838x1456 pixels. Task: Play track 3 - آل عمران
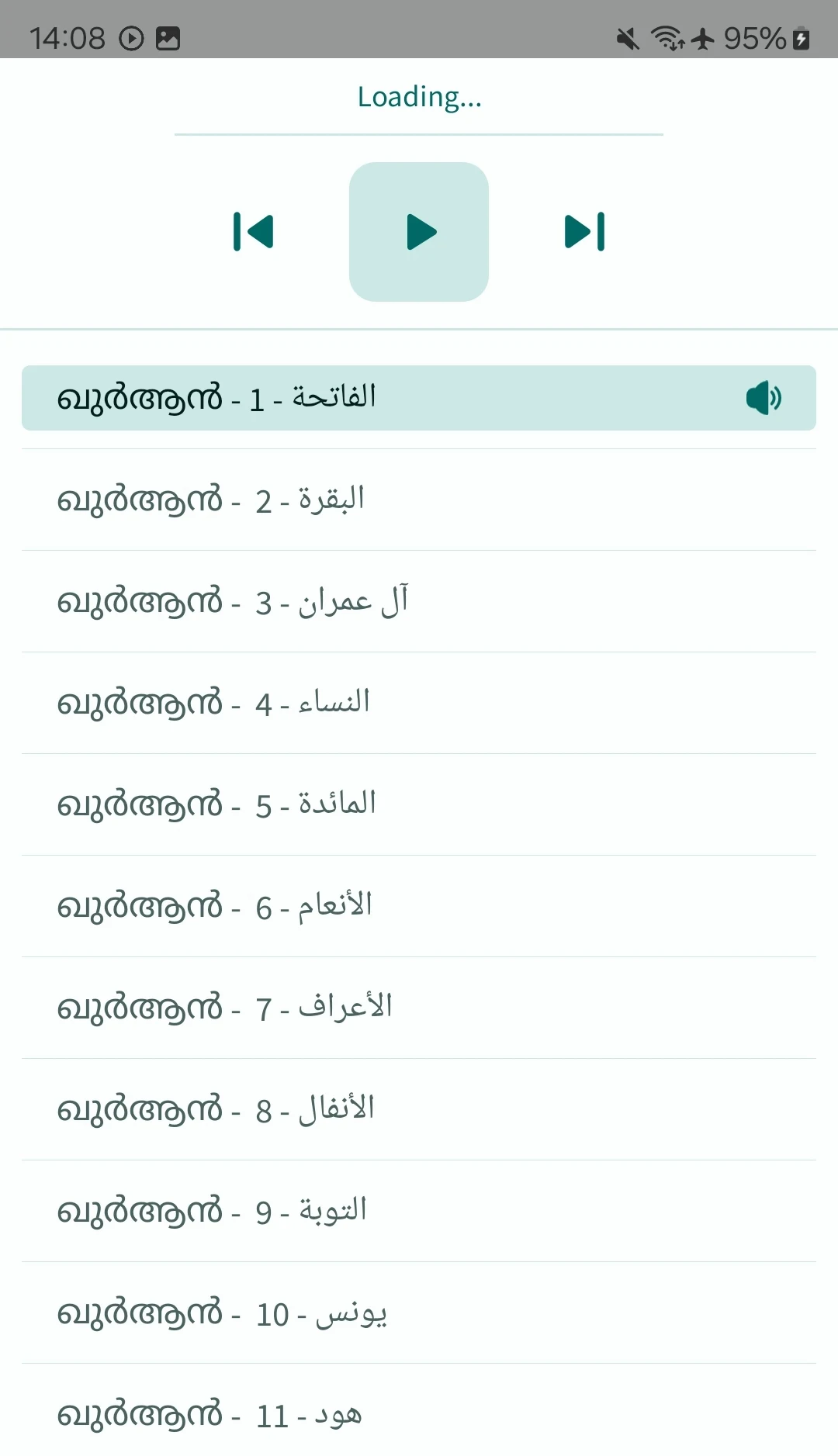click(x=419, y=602)
